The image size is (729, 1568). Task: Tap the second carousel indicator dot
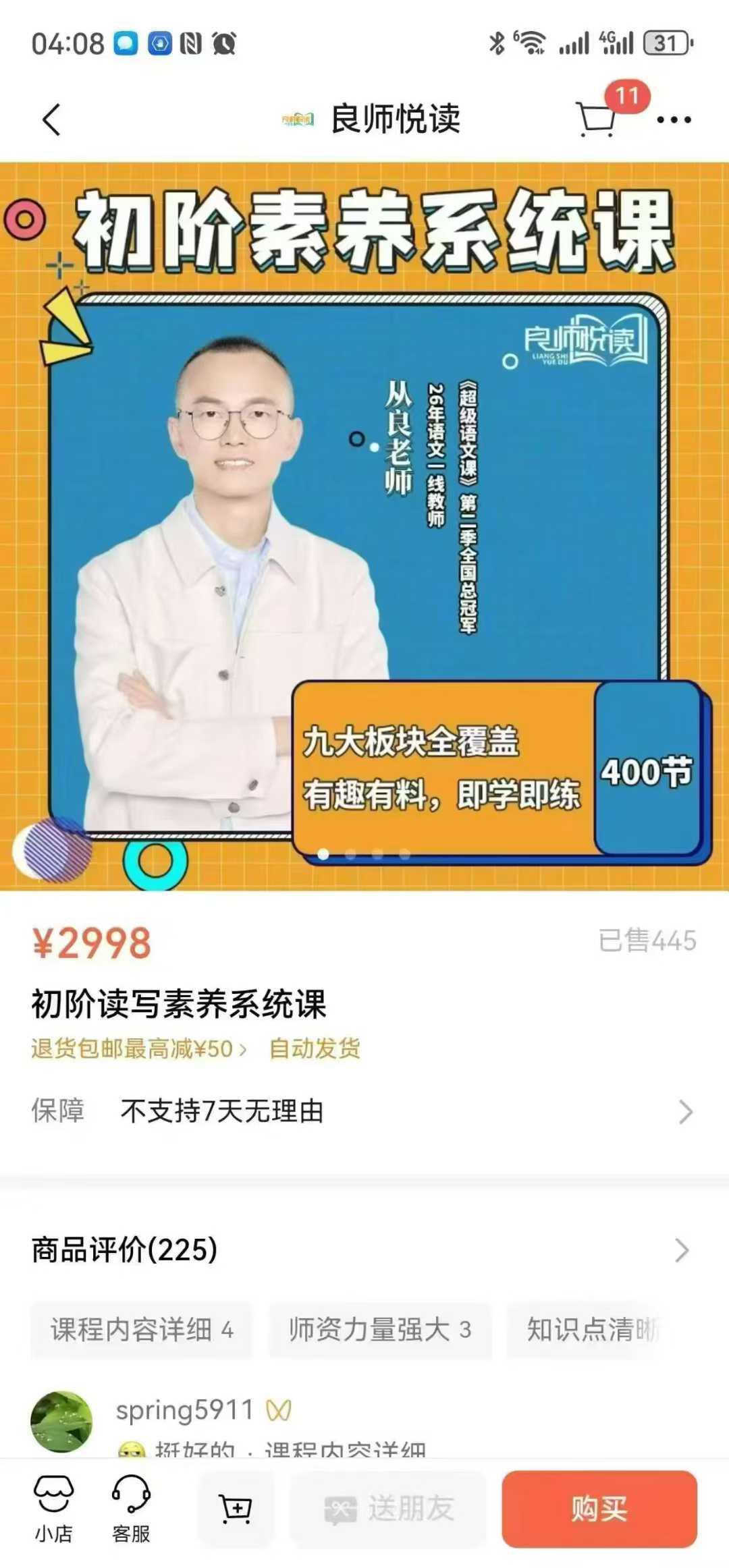click(350, 855)
